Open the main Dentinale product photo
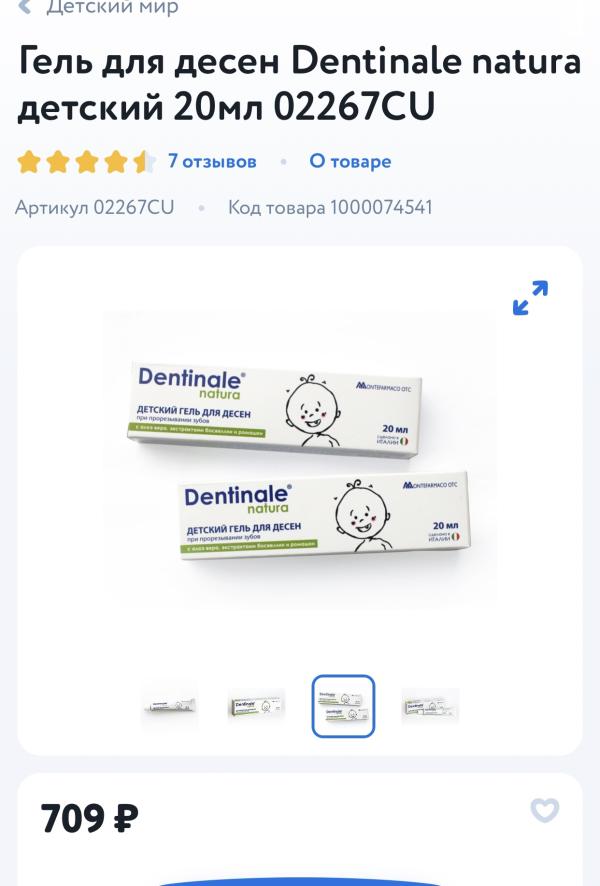Image resolution: width=600 pixels, height=886 pixels. coord(299,459)
